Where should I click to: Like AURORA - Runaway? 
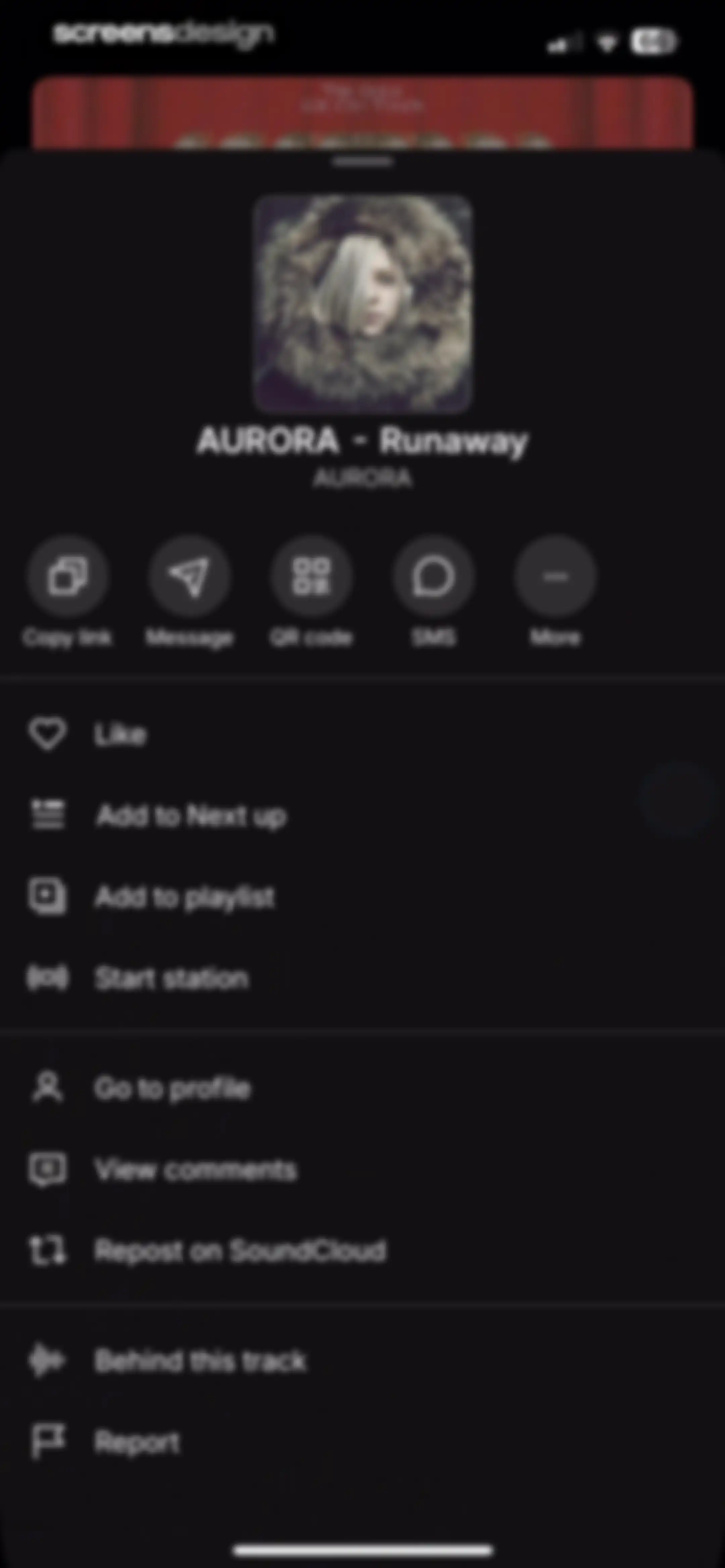coord(362,734)
